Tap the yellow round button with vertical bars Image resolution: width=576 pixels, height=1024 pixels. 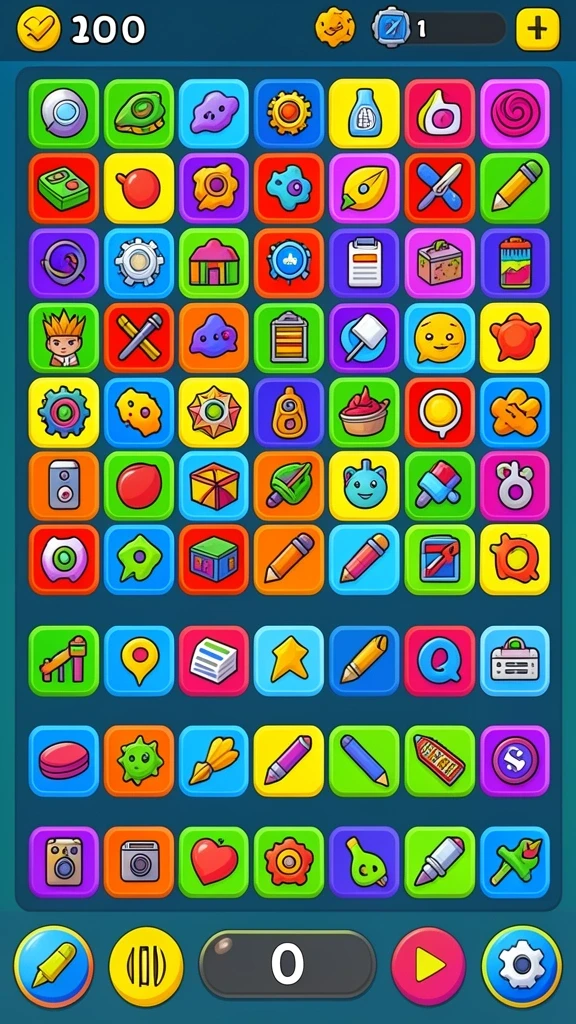click(146, 965)
